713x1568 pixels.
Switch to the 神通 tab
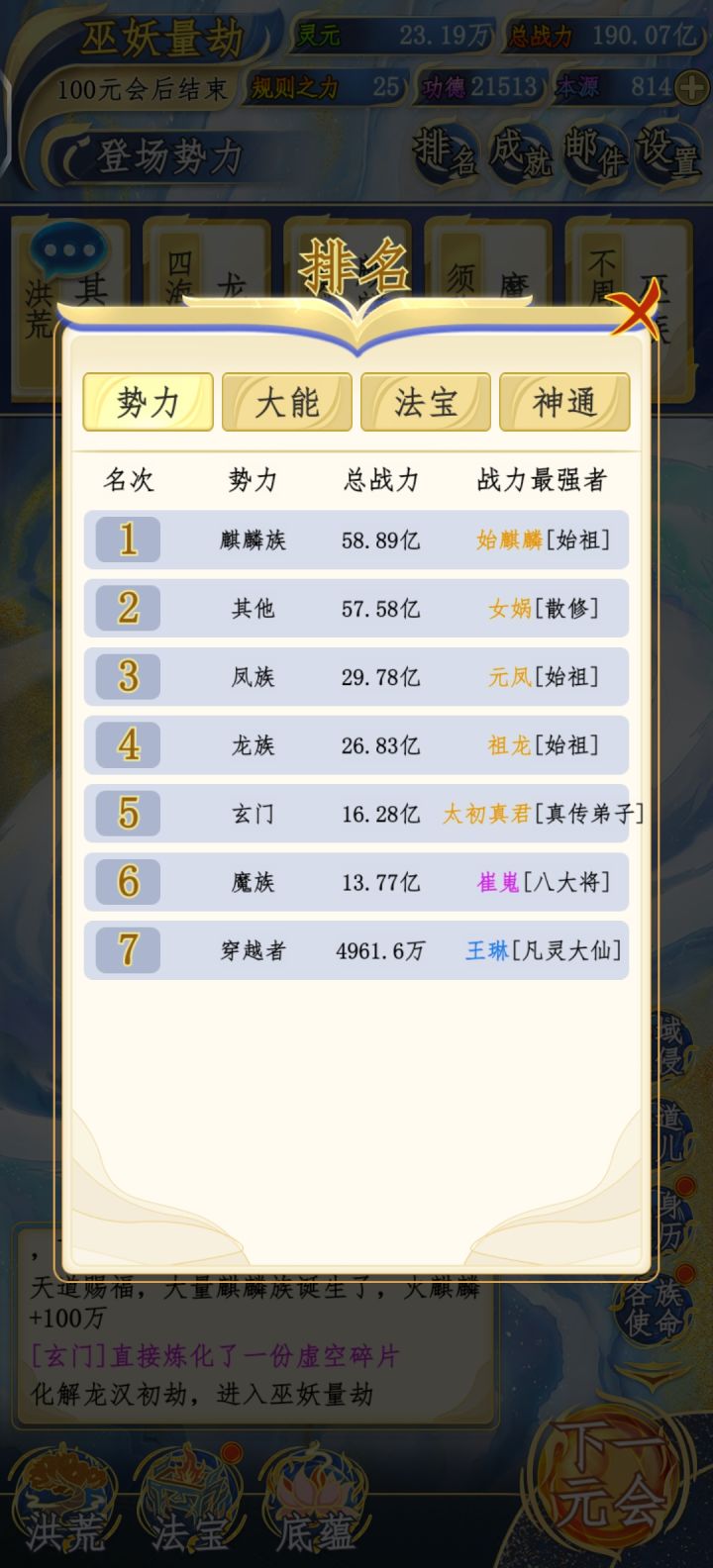click(563, 401)
